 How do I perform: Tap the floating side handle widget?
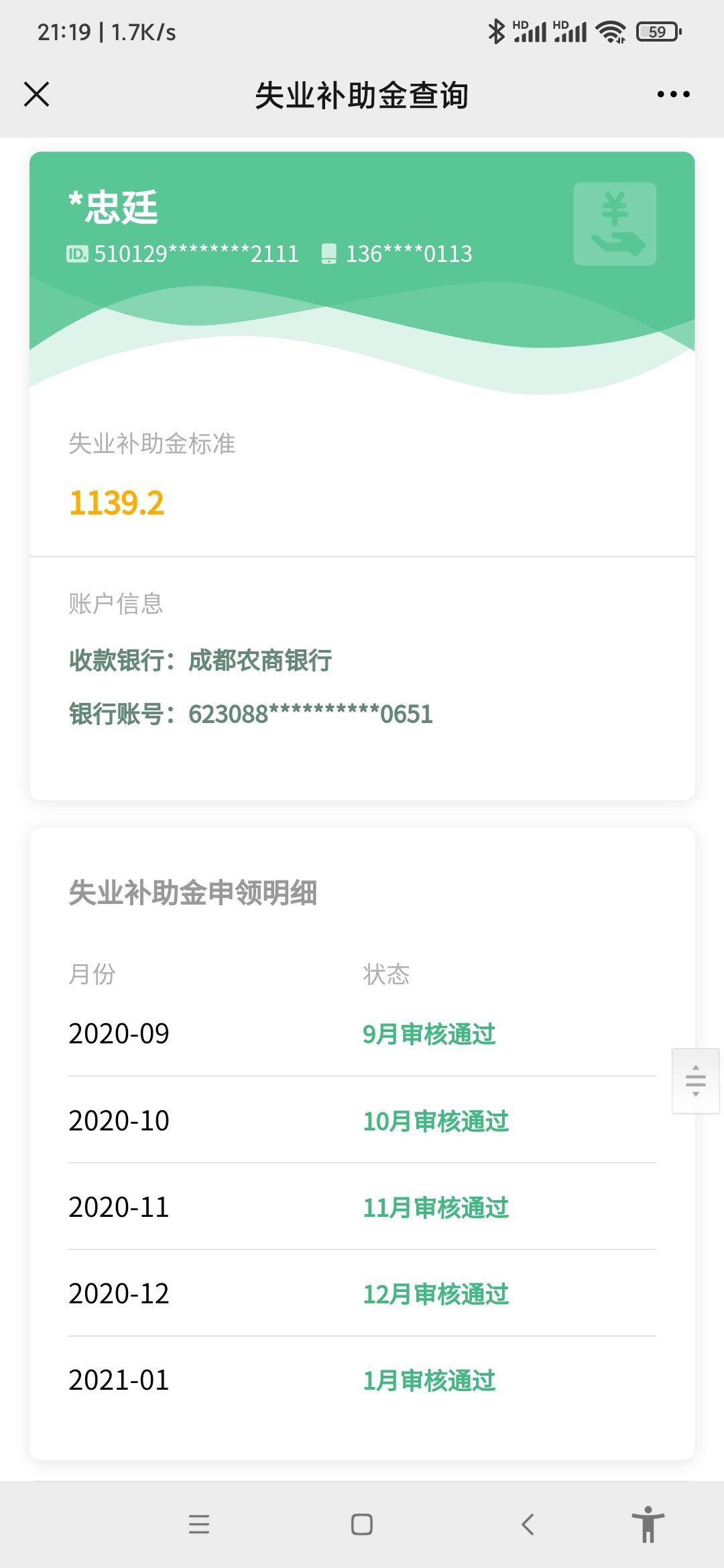tap(696, 1081)
